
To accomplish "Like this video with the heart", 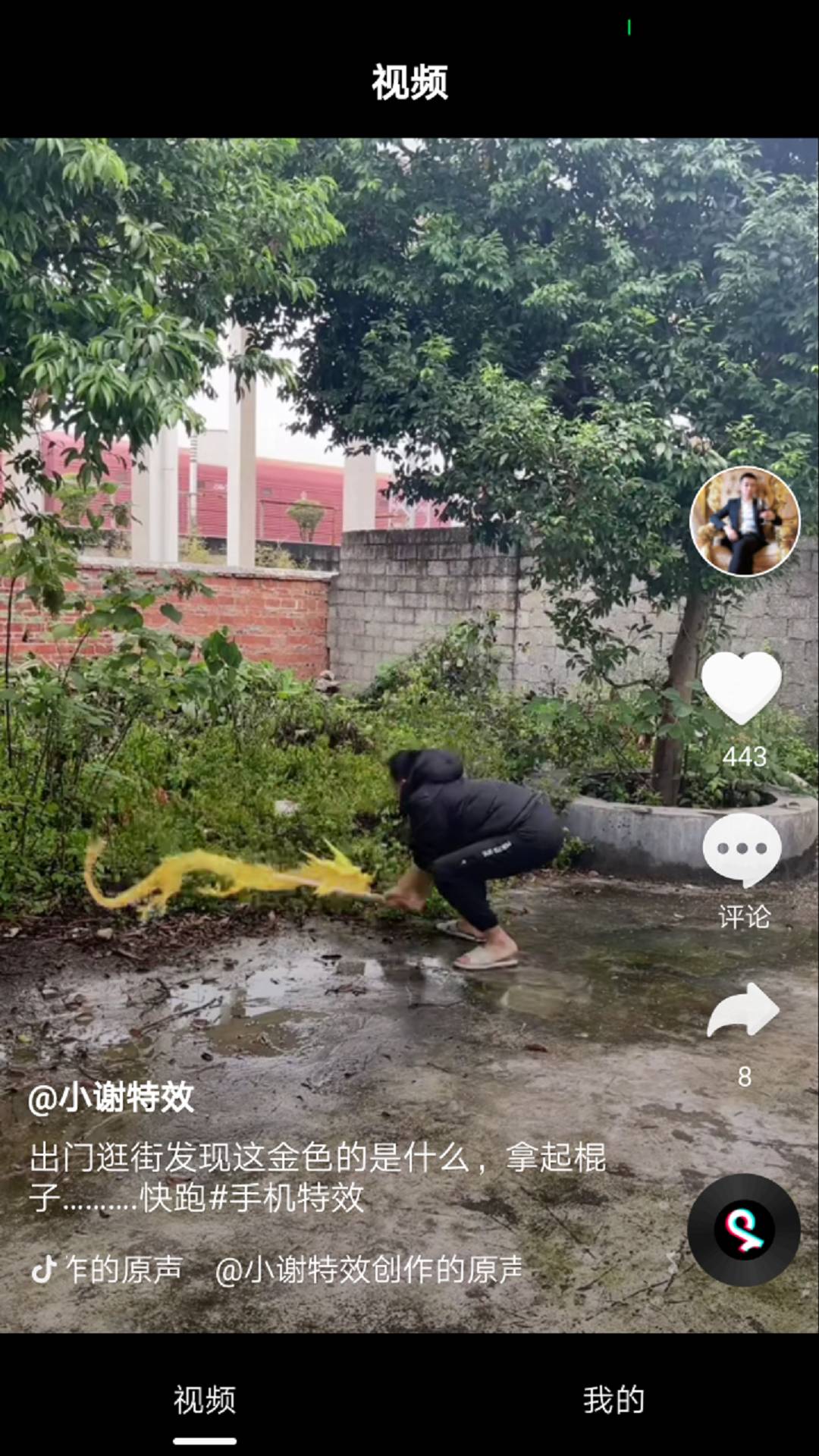I will [x=742, y=688].
